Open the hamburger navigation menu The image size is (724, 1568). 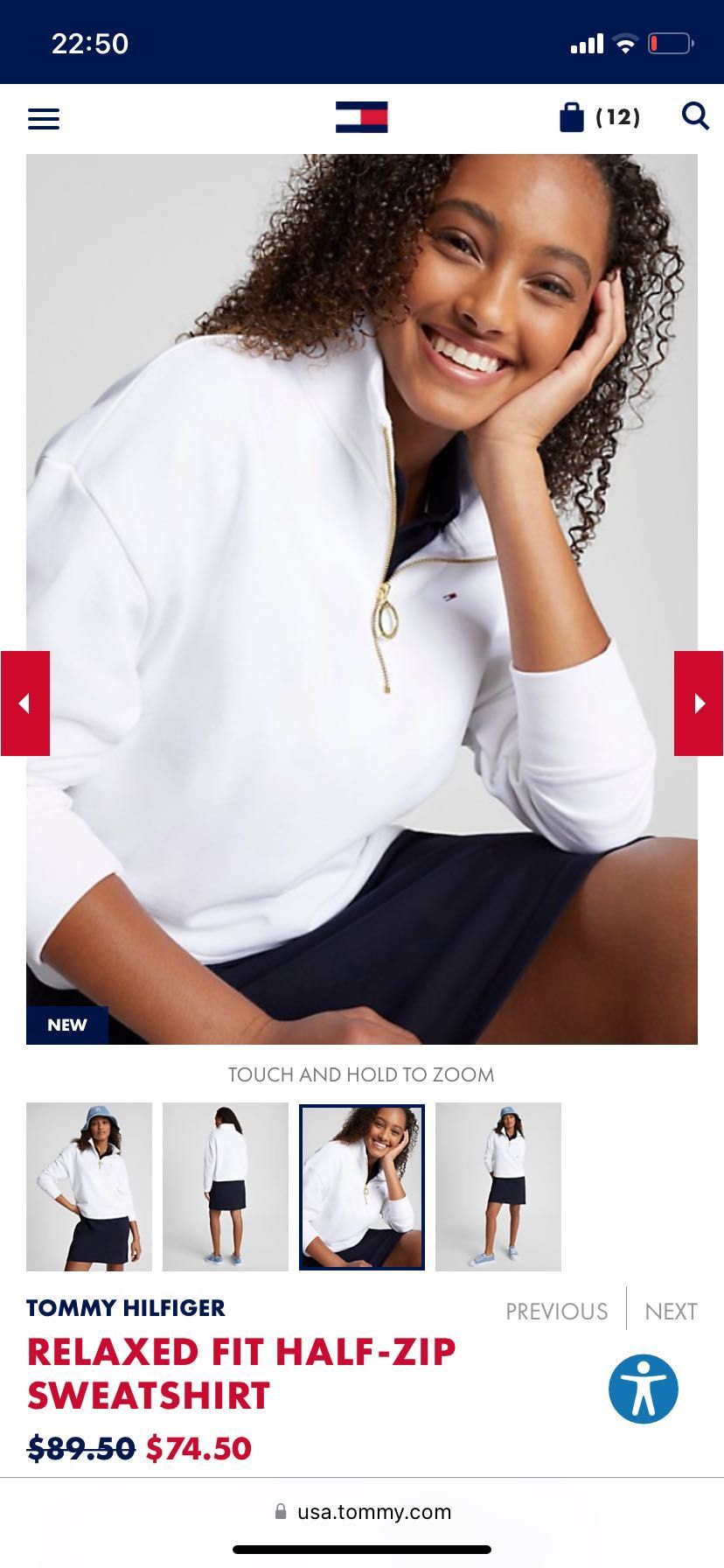point(44,118)
